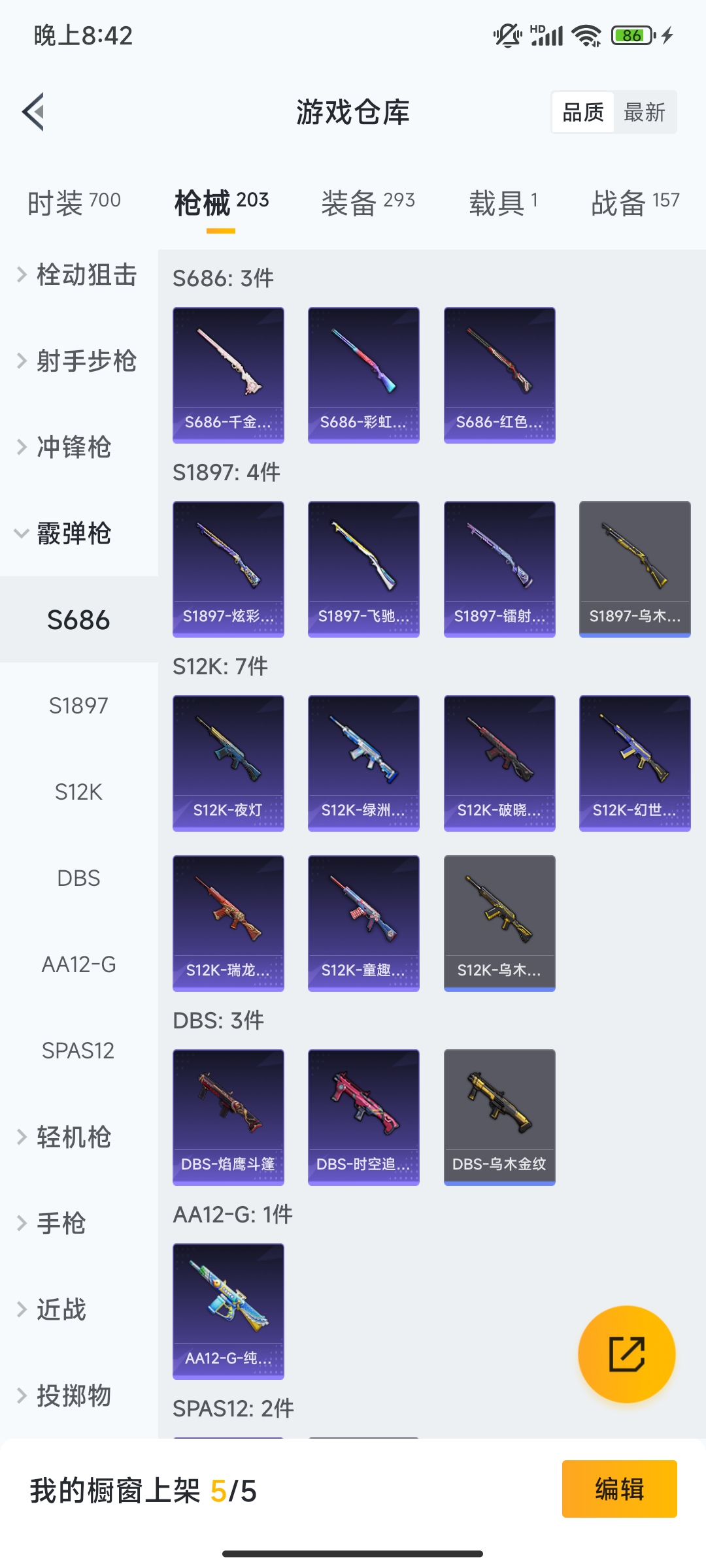Select the 战备 tab
This screenshot has width=706, height=1568.
(635, 203)
